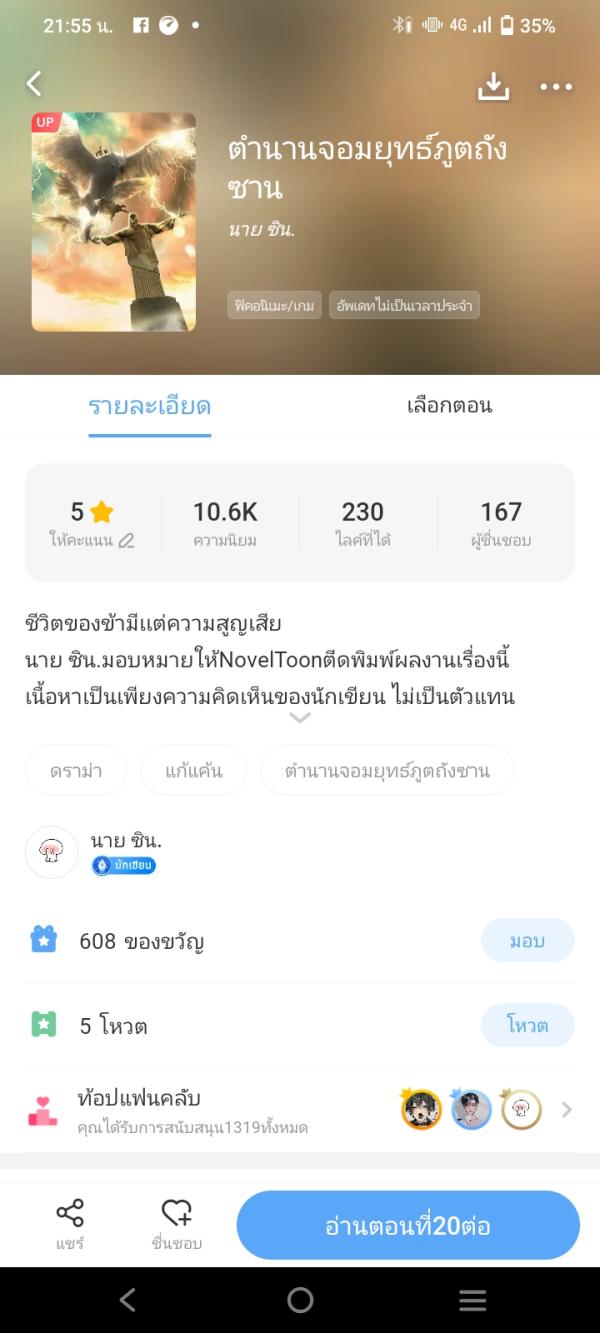
Task: Download this novel
Action: coord(493,87)
